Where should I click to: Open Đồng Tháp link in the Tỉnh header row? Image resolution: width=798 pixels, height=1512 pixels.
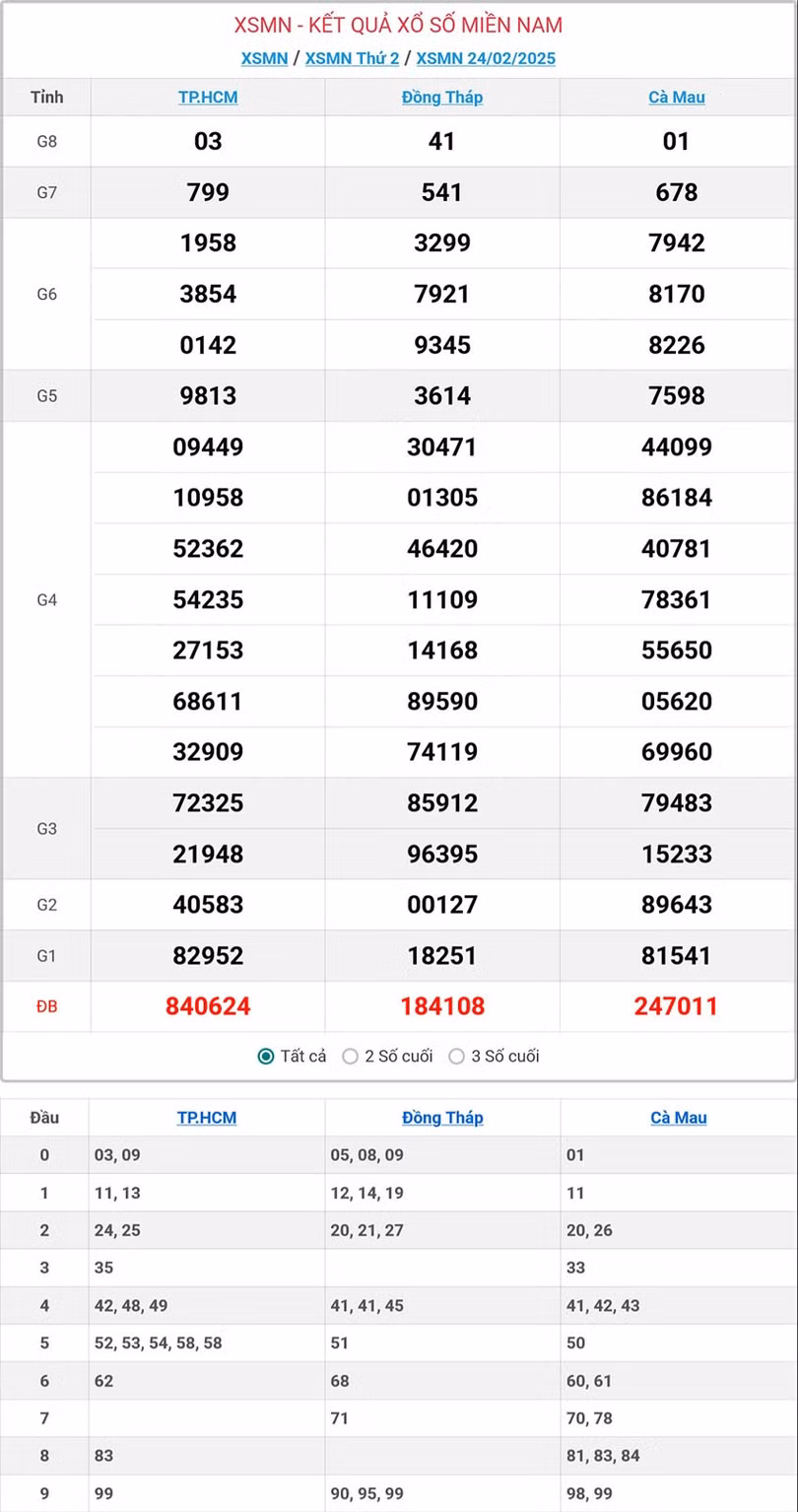click(x=442, y=97)
